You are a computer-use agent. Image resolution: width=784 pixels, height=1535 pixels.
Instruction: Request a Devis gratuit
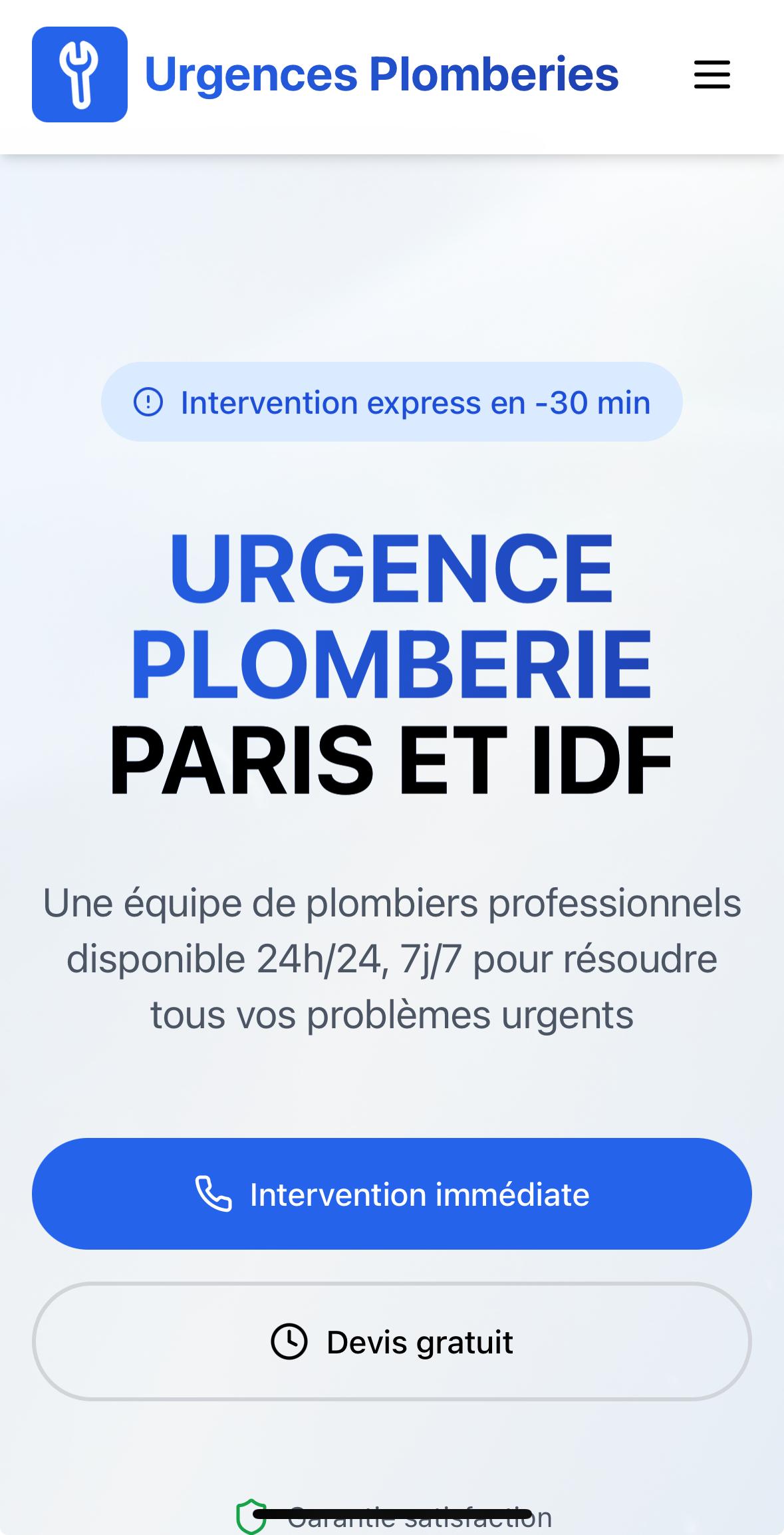pos(392,1342)
